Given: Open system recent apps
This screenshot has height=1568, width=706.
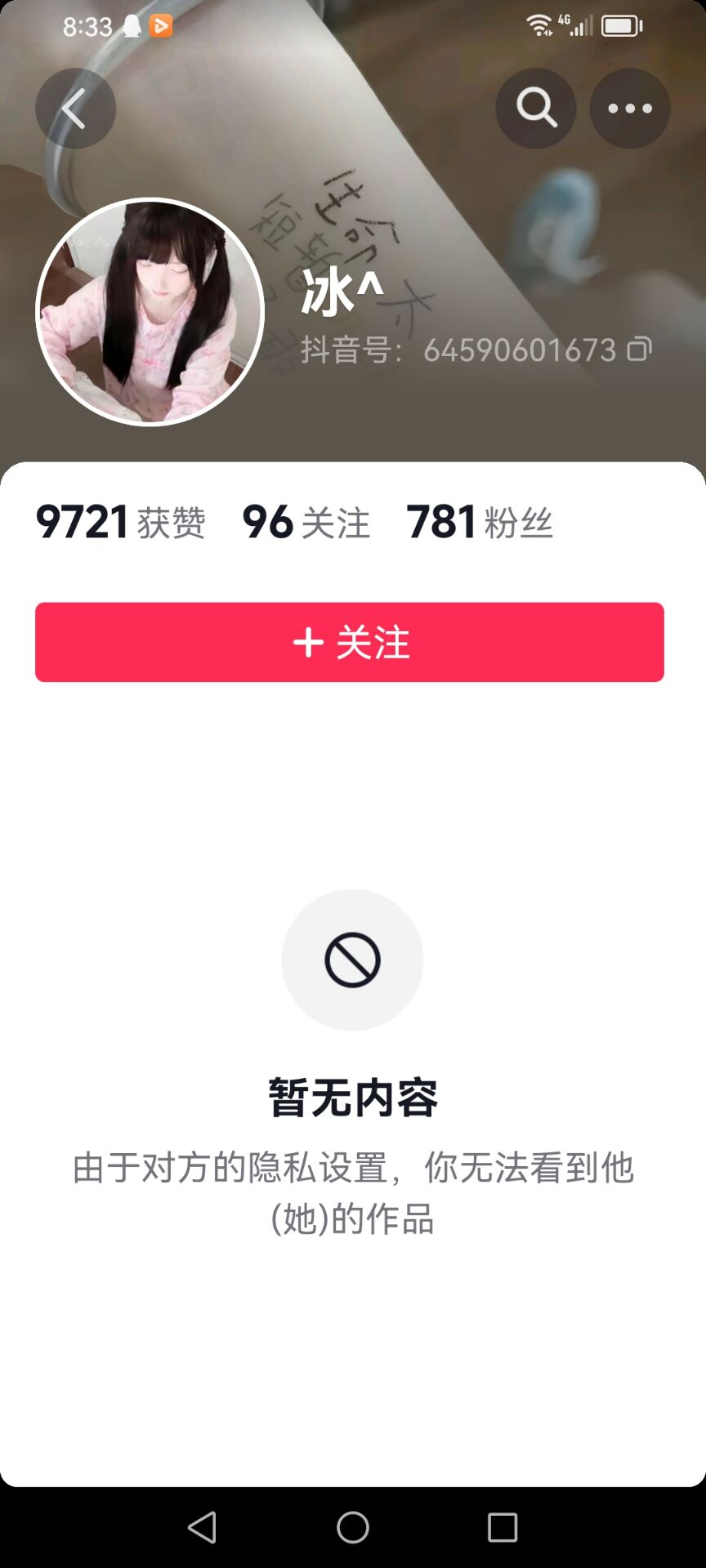Looking at the screenshot, I should [x=503, y=1527].
